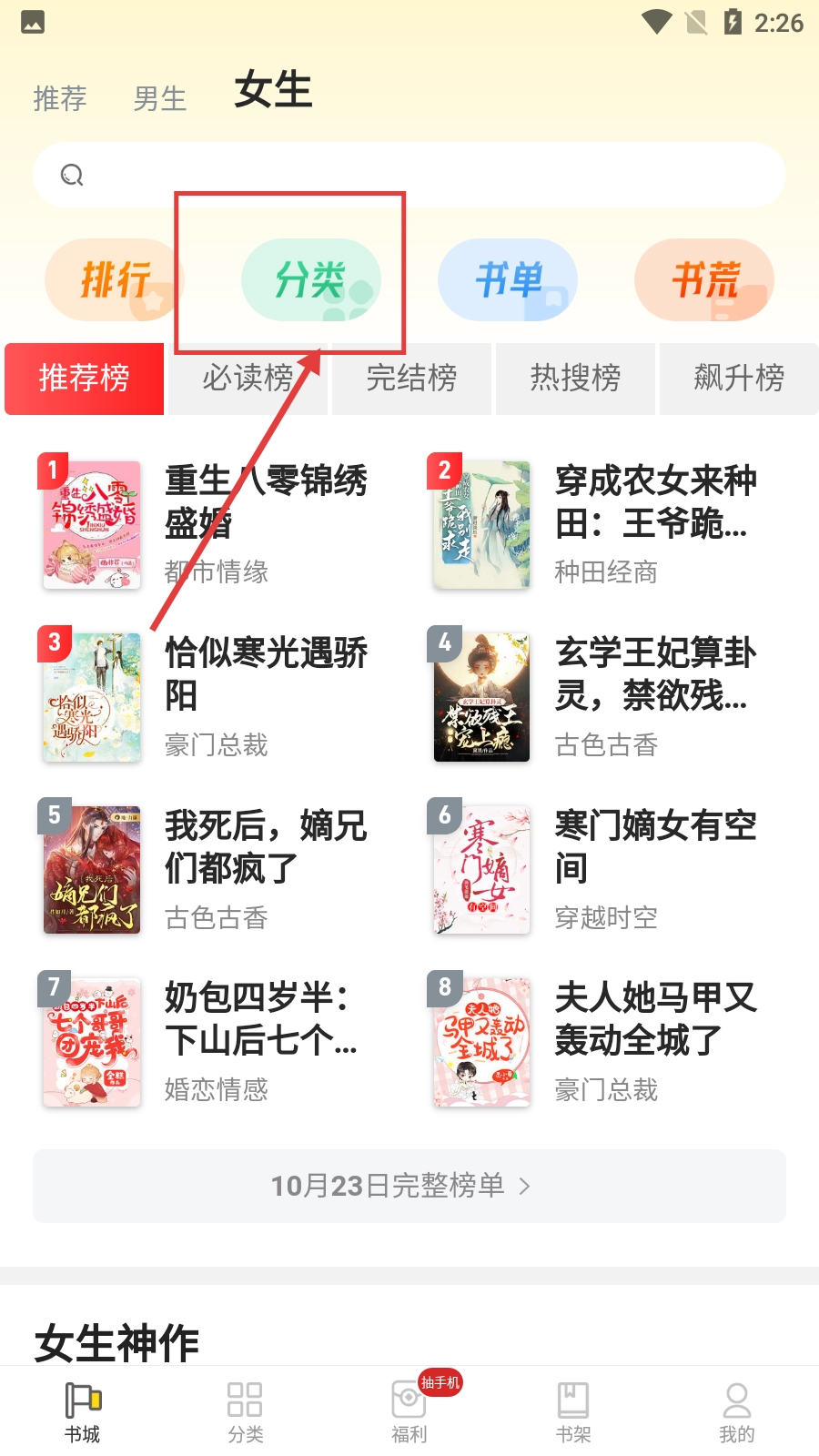Open the 书荒 shortcut
The height and width of the screenshot is (1456, 819).
(704, 279)
